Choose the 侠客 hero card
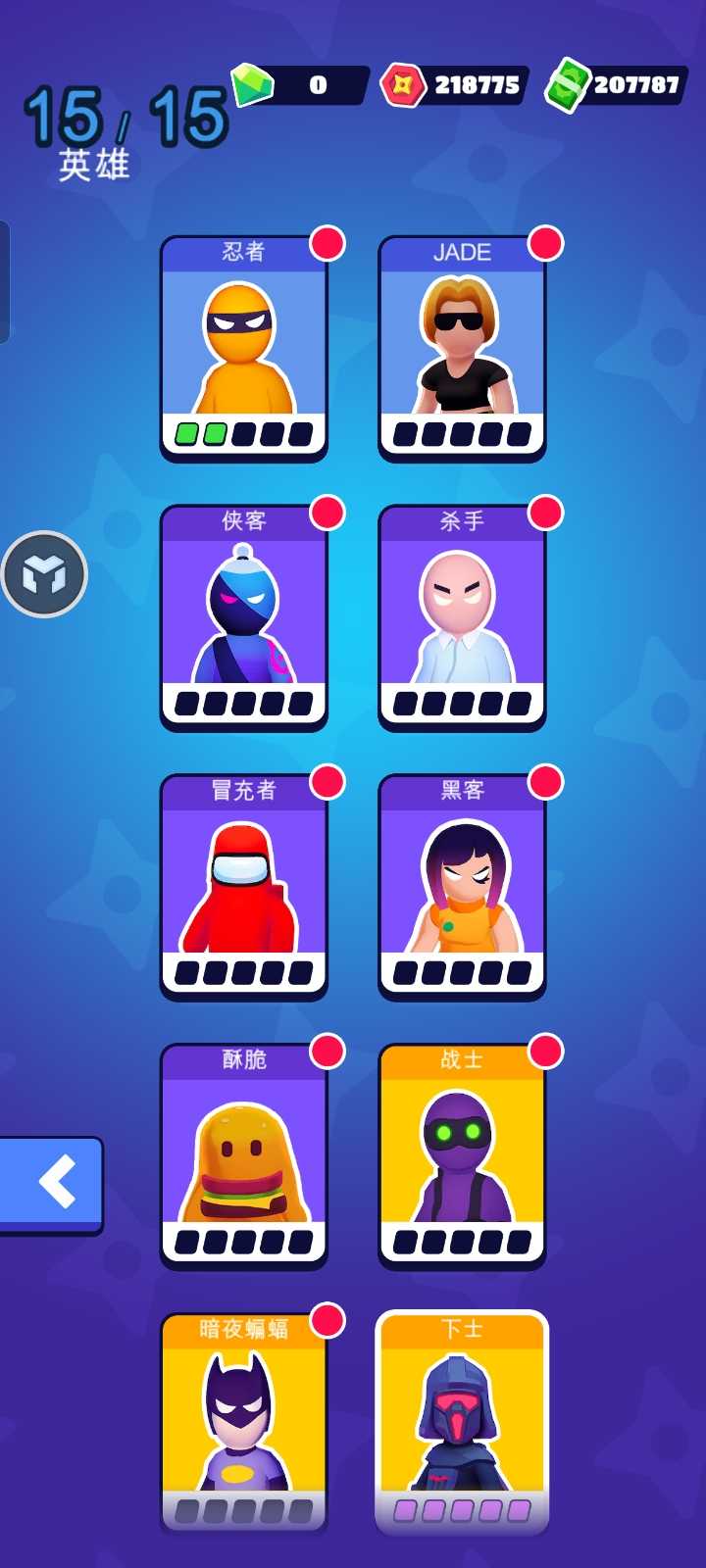 coord(244,617)
